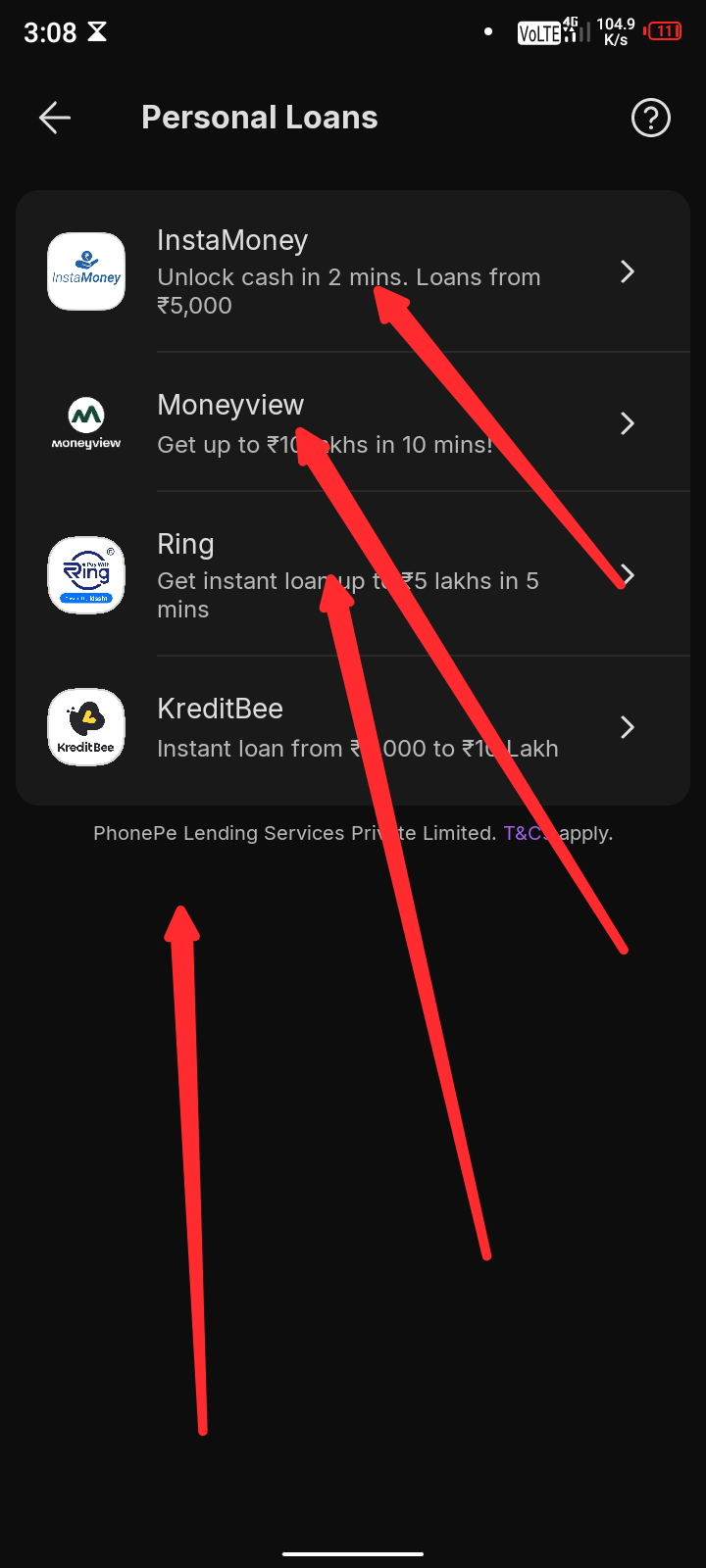Select the Moneyview loan option
Screen dimensions: 706x1568
(x=353, y=423)
